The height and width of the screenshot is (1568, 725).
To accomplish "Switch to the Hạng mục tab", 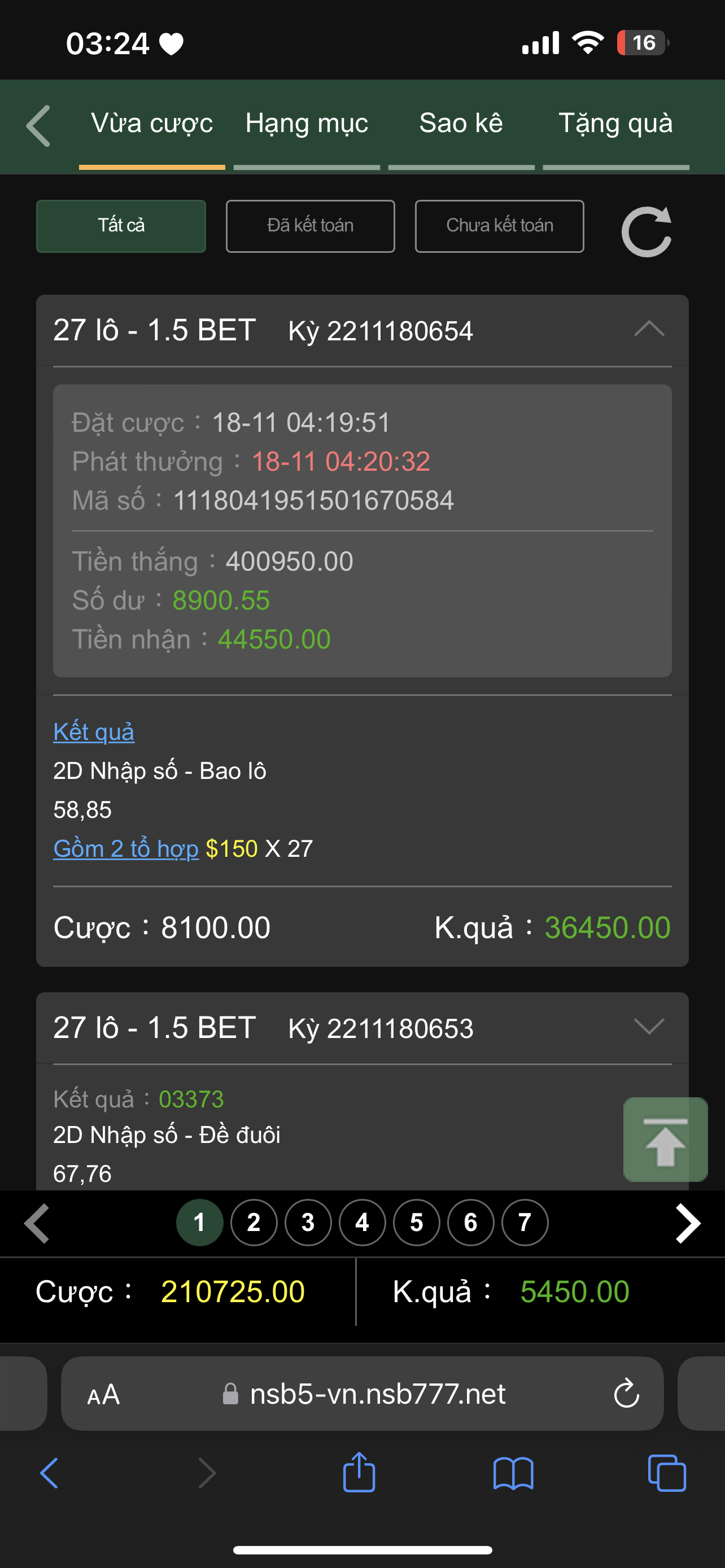I will tap(306, 124).
